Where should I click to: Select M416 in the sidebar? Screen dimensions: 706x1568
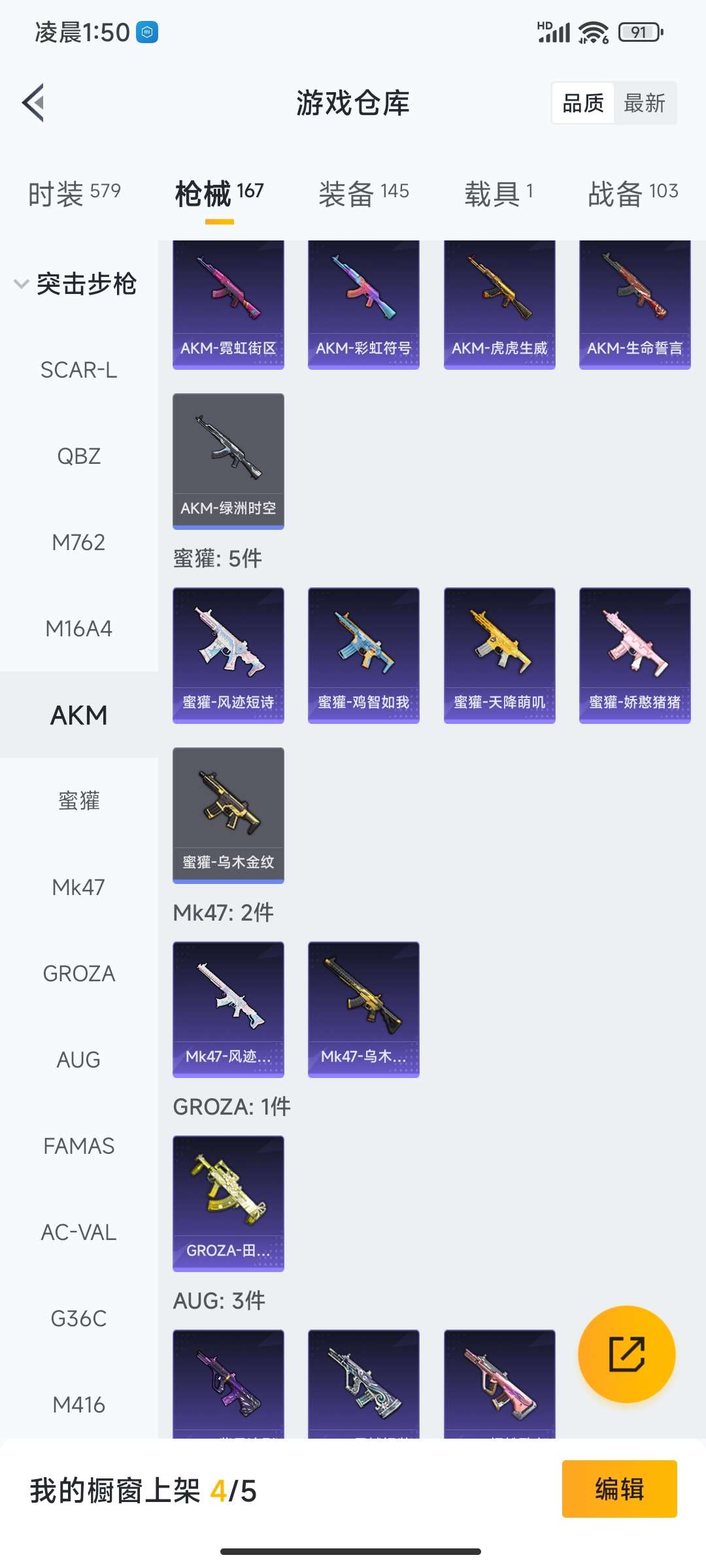coord(78,1405)
